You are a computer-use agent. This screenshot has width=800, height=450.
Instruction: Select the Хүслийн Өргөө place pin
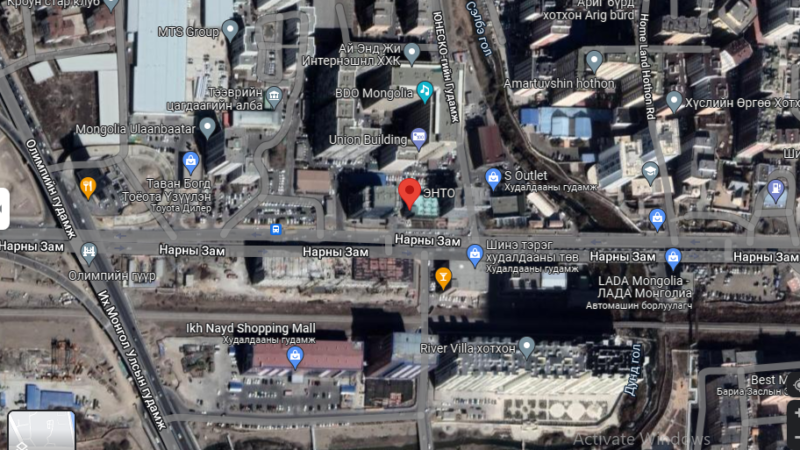(x=675, y=101)
